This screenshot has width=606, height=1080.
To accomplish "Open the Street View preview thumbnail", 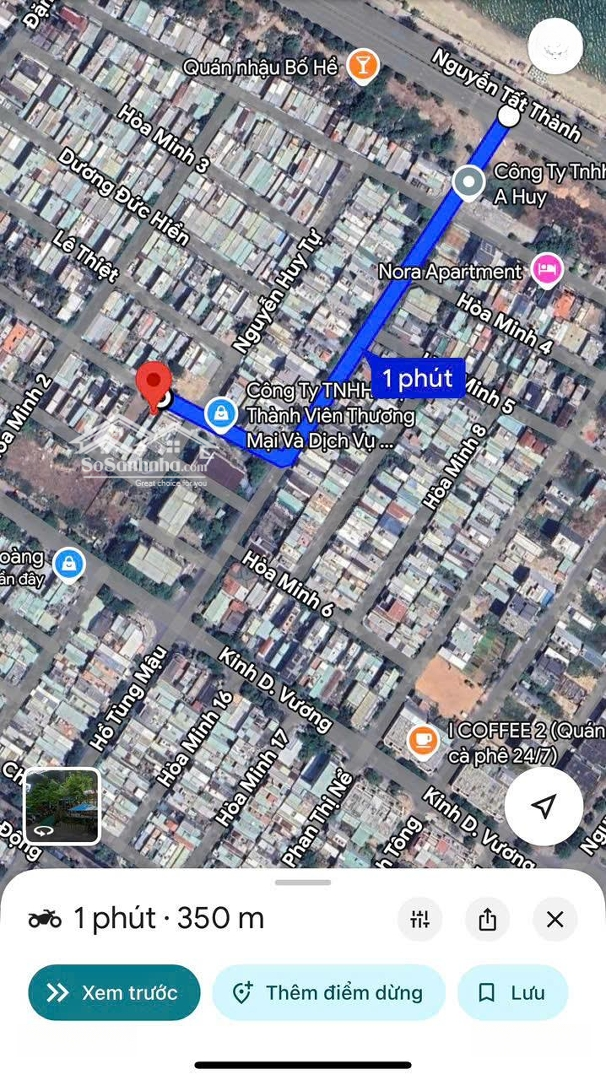I will (x=62, y=806).
